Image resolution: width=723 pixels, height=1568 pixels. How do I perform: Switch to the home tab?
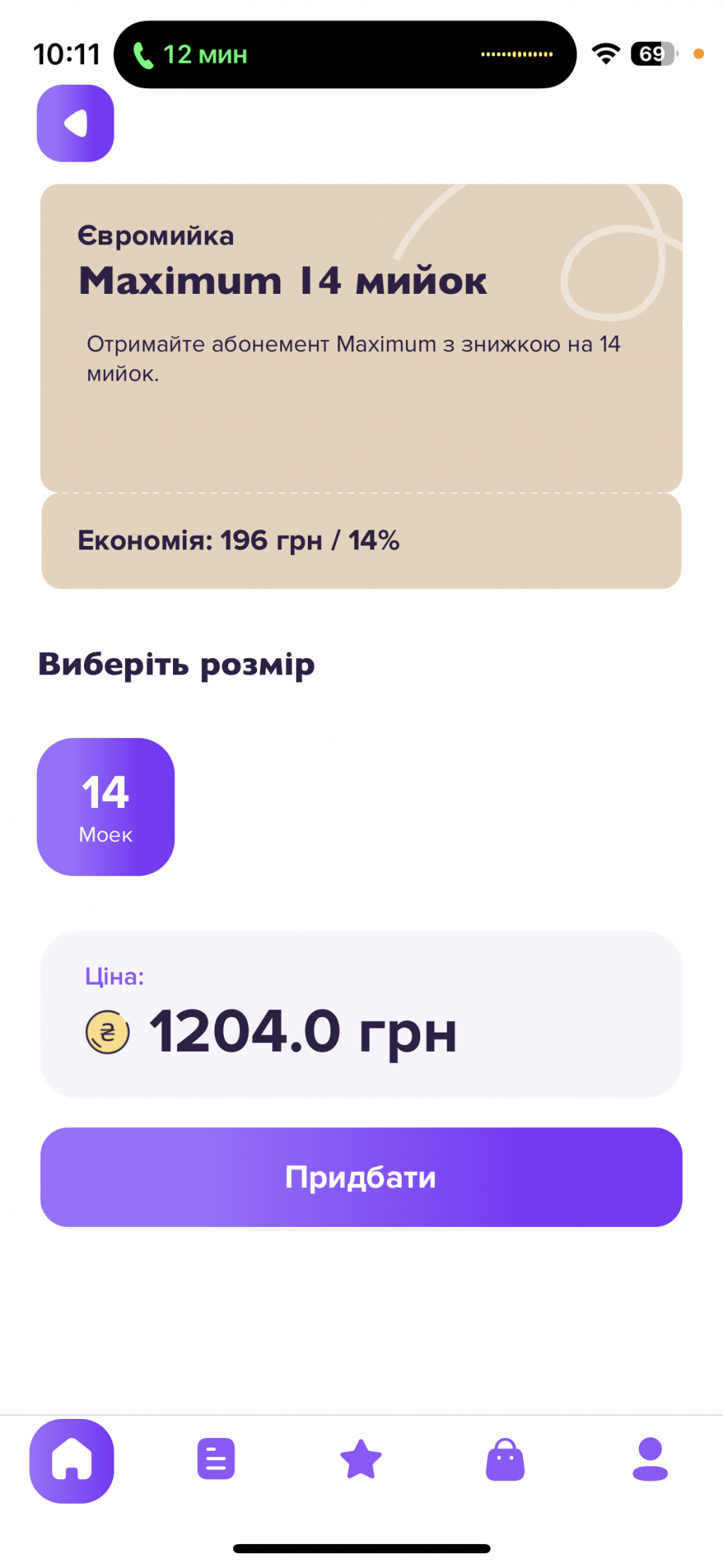pos(71,1460)
